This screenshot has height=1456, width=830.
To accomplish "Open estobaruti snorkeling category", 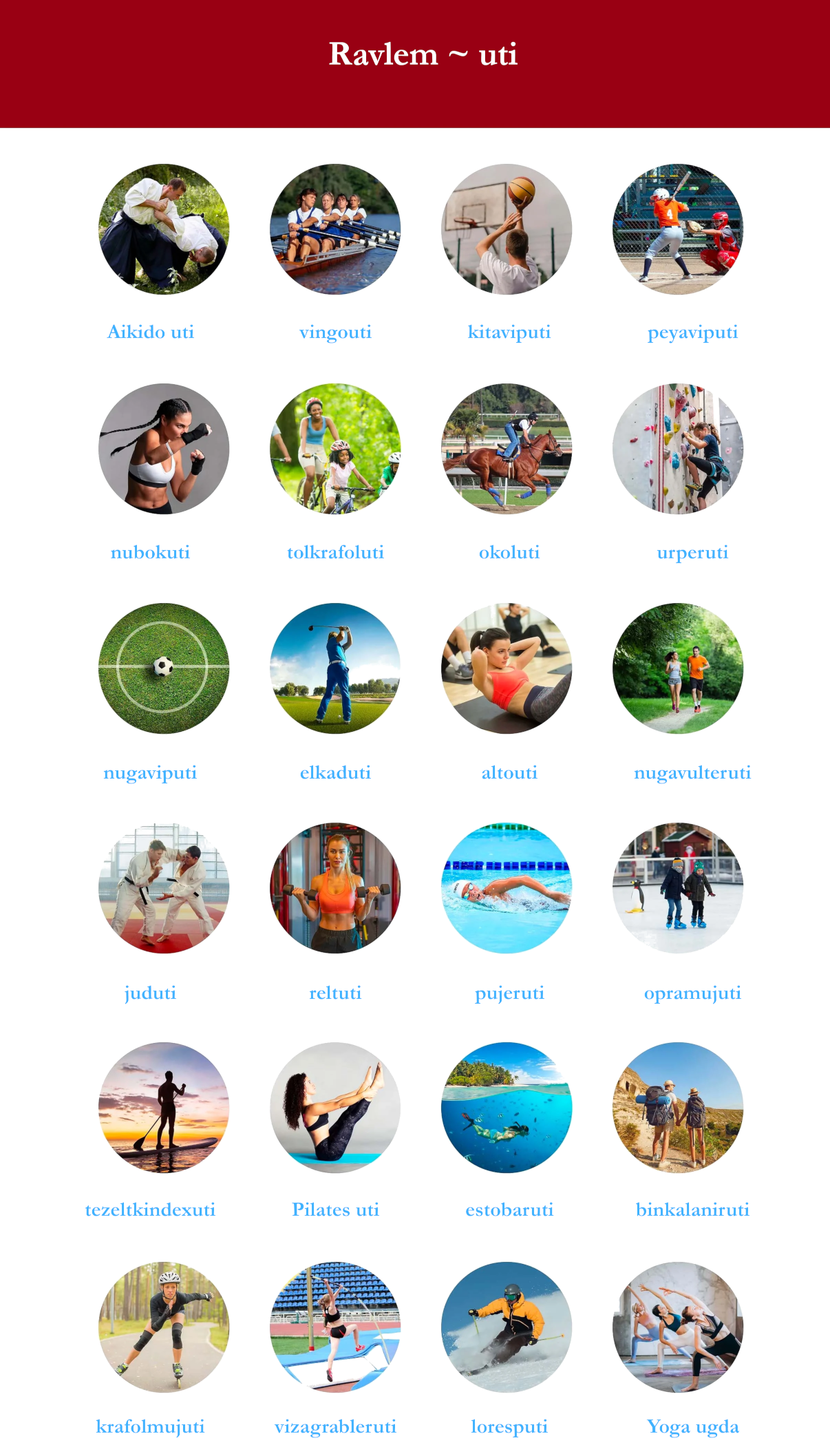I will click(x=507, y=1108).
